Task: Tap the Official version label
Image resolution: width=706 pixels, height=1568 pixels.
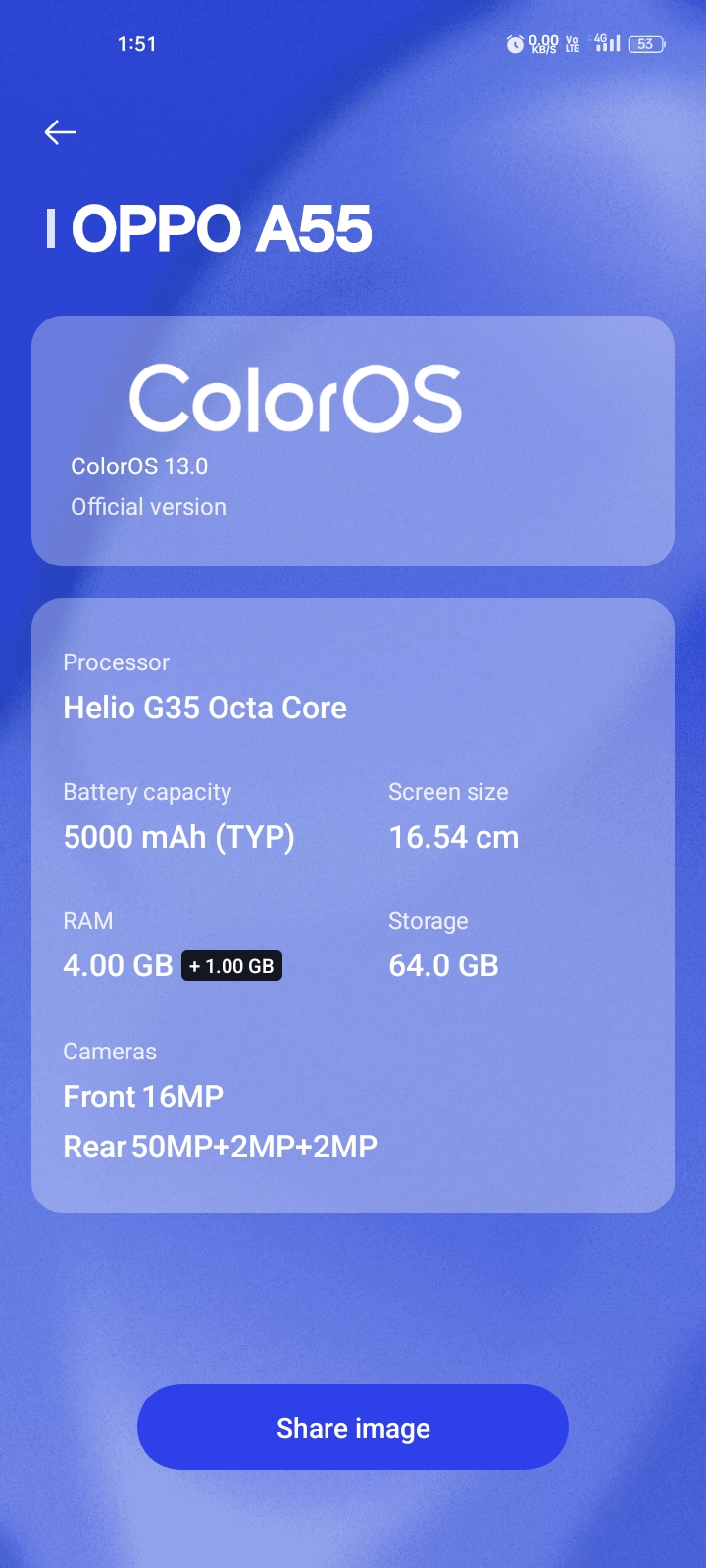Action: point(148,506)
